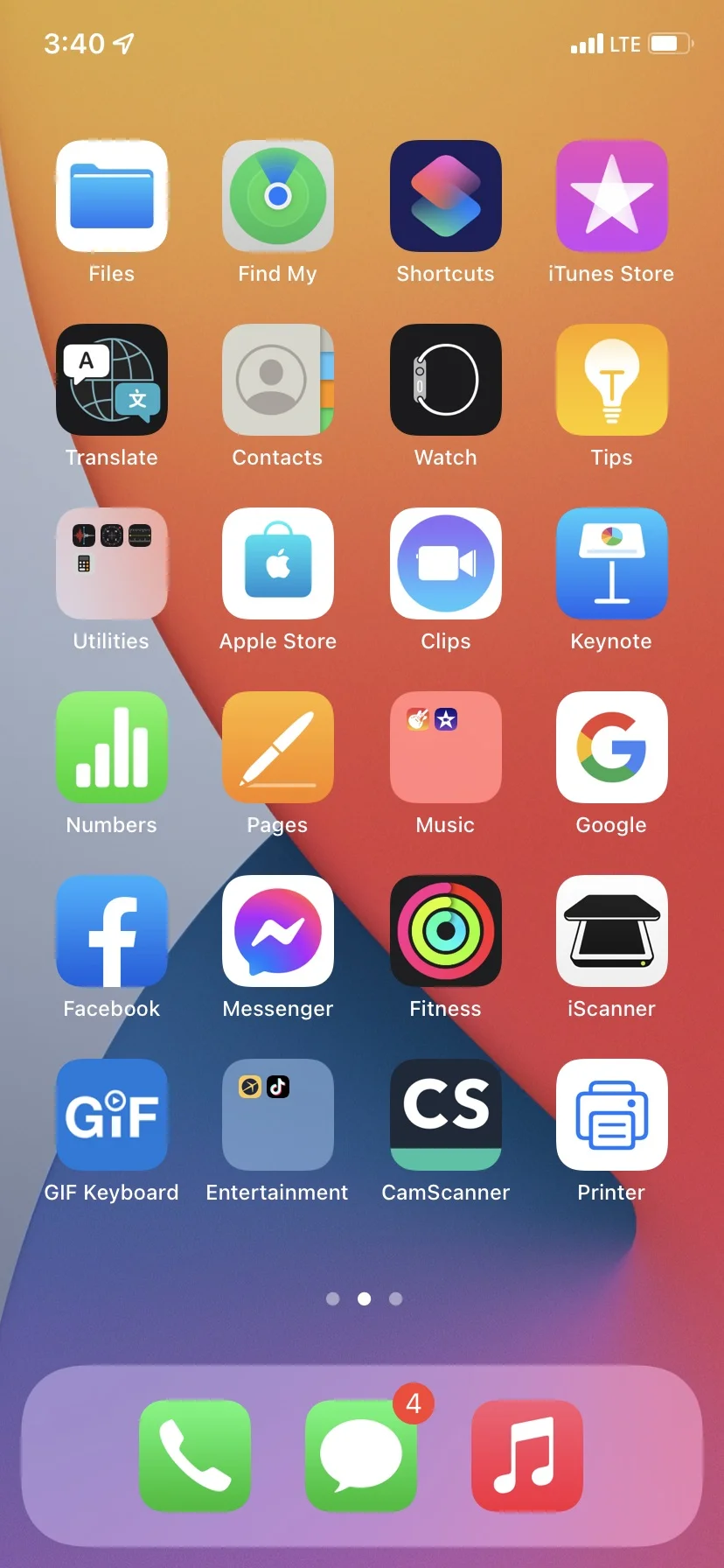The image size is (724, 1568).
Task: Open Contacts
Action: pyautogui.click(x=278, y=380)
